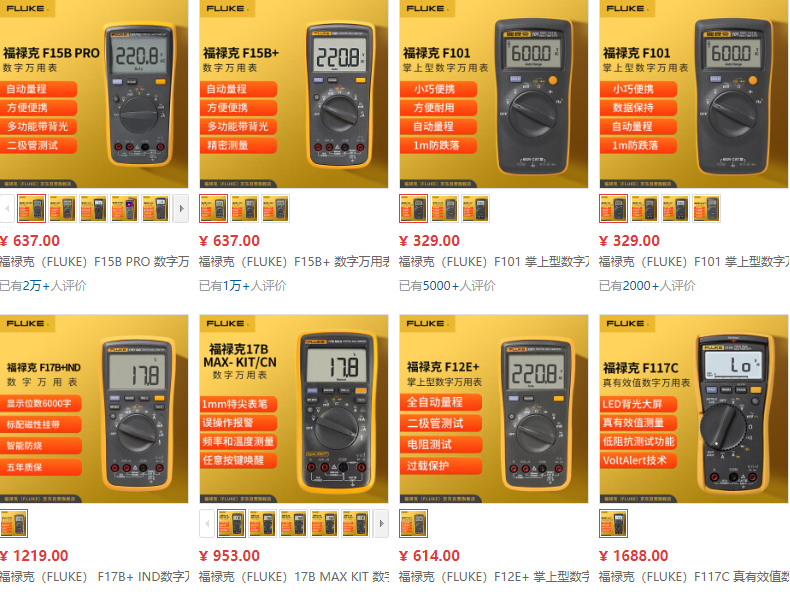790x594 pixels.
Task: Show next variant thumbnails for F15B PRO
Action: [x=181, y=208]
